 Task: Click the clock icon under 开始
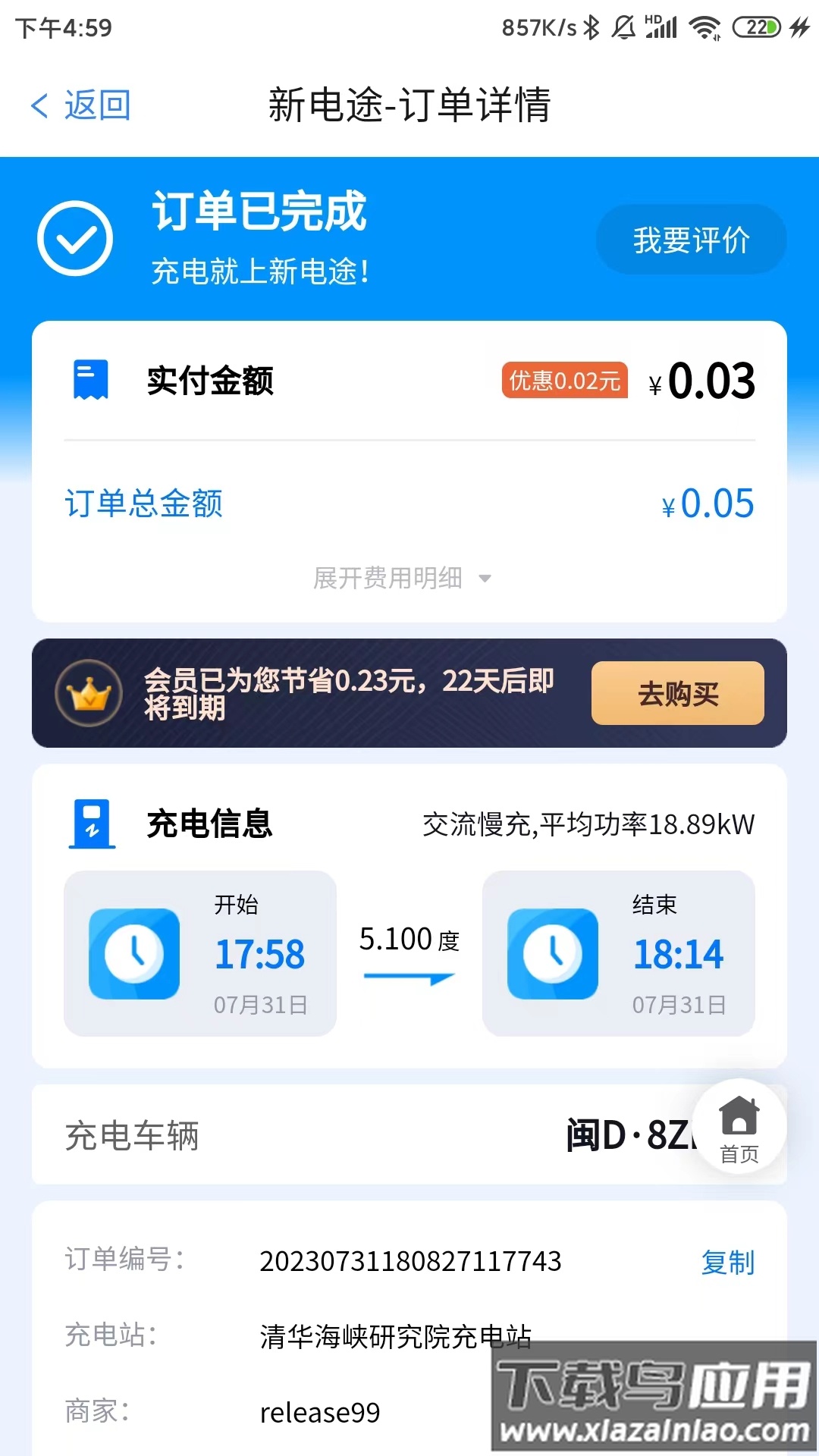(x=134, y=954)
